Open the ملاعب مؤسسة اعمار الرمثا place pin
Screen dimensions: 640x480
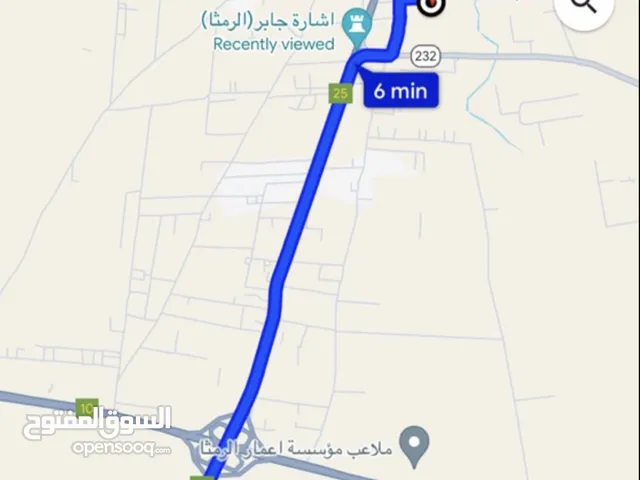click(x=414, y=439)
